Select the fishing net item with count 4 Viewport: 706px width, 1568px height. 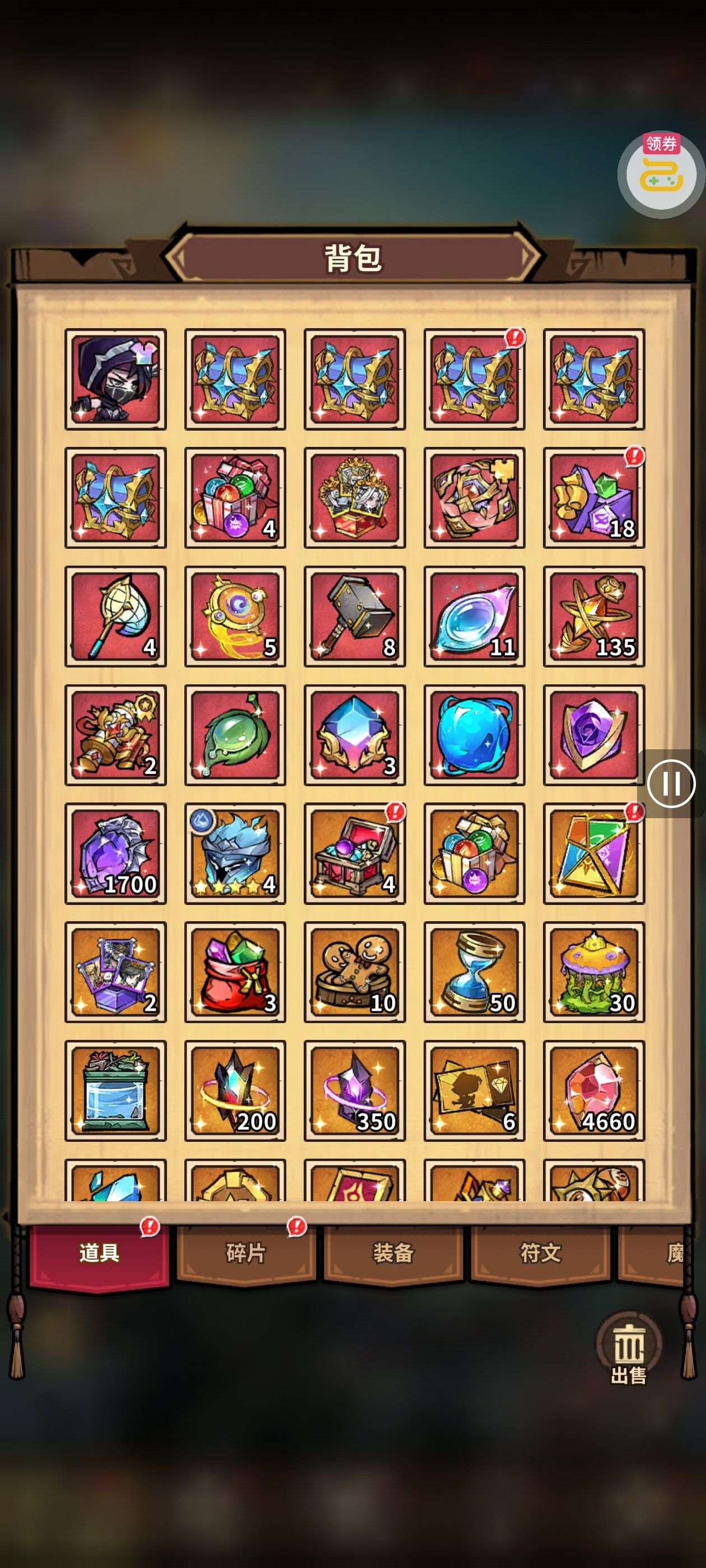tap(115, 616)
